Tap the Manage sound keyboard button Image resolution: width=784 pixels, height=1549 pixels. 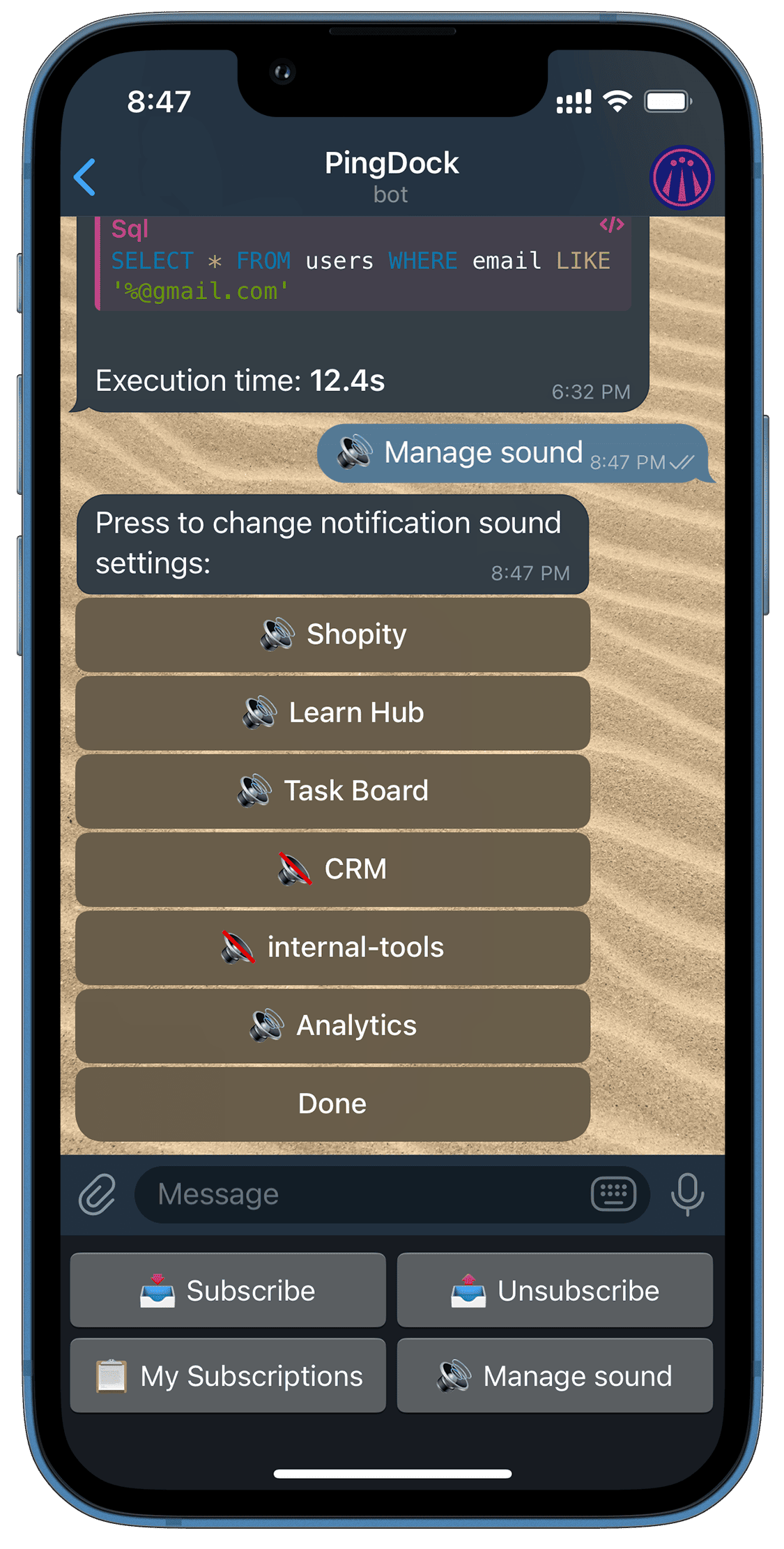(555, 1376)
